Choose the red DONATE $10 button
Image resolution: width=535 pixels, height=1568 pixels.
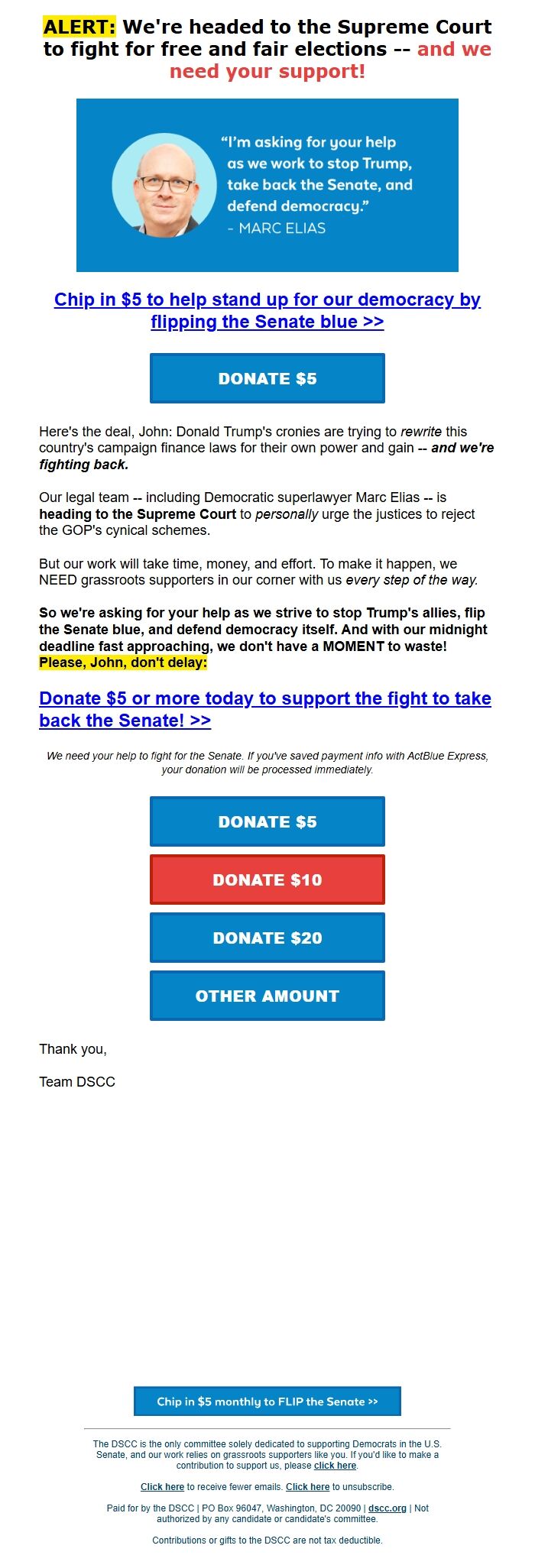click(x=267, y=880)
